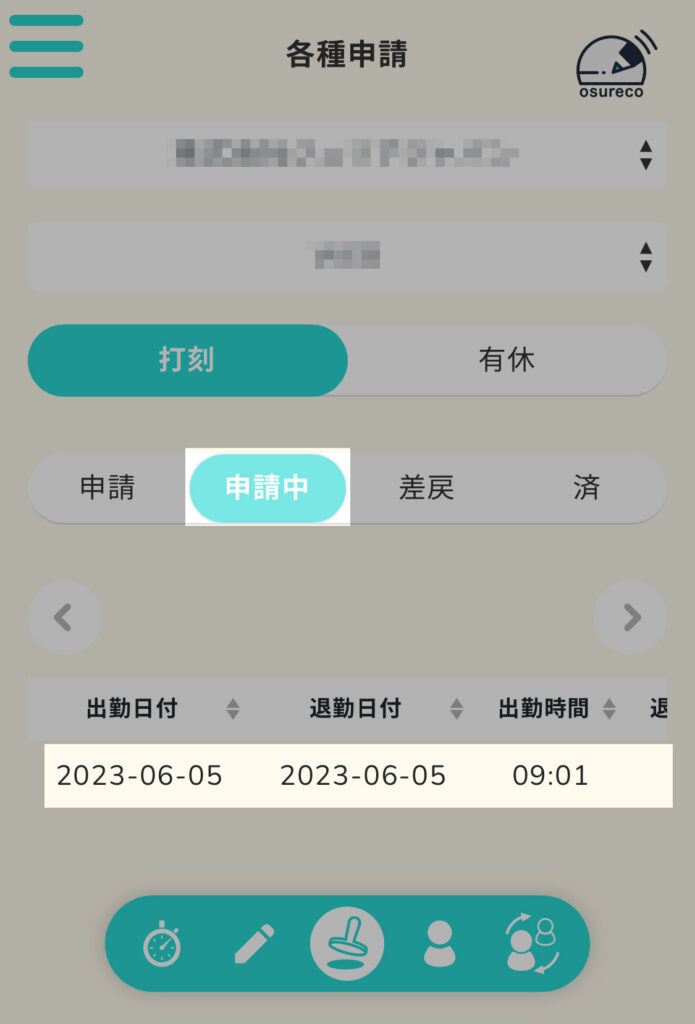The image size is (695, 1024).
Task: Open the hamburger drawer menu
Action: tap(46, 46)
